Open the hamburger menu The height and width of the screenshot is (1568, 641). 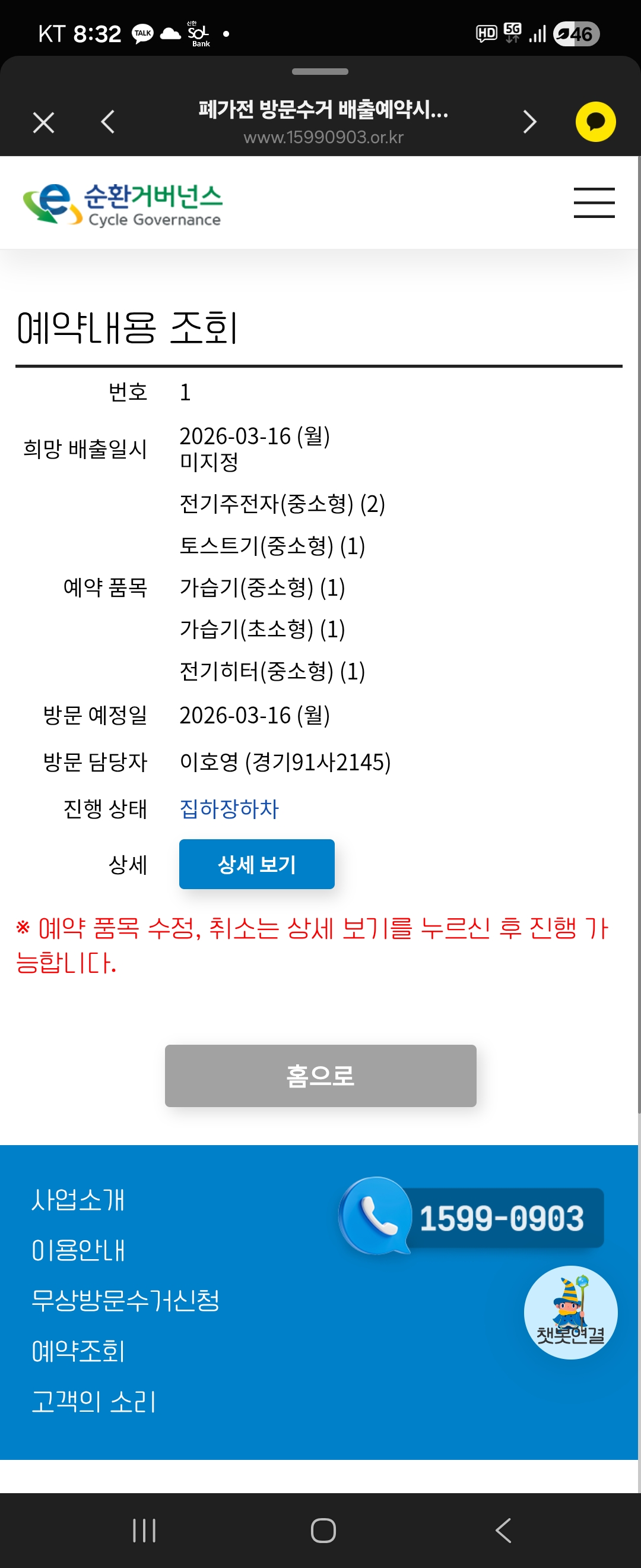594,203
